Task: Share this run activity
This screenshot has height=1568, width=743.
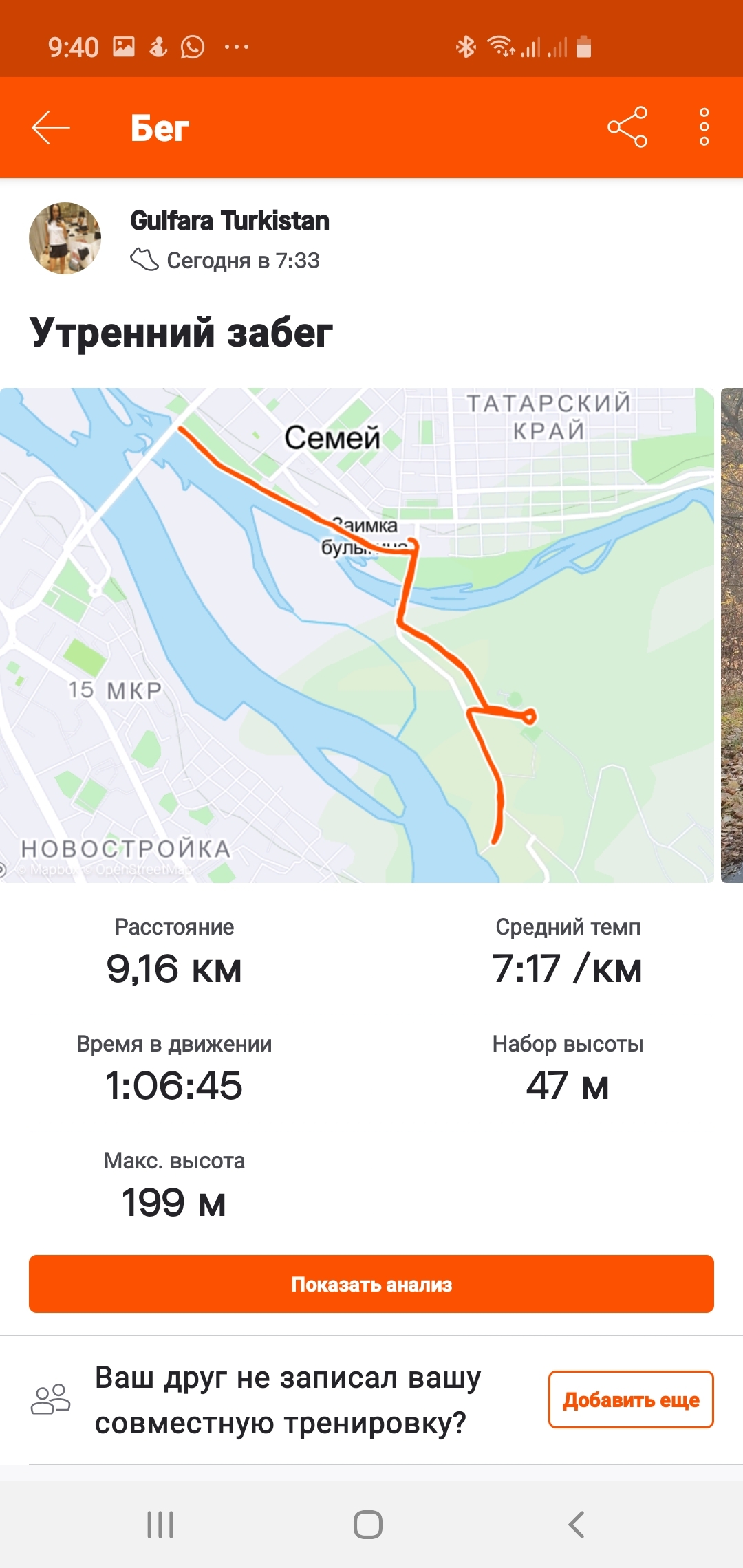Action: (x=627, y=127)
